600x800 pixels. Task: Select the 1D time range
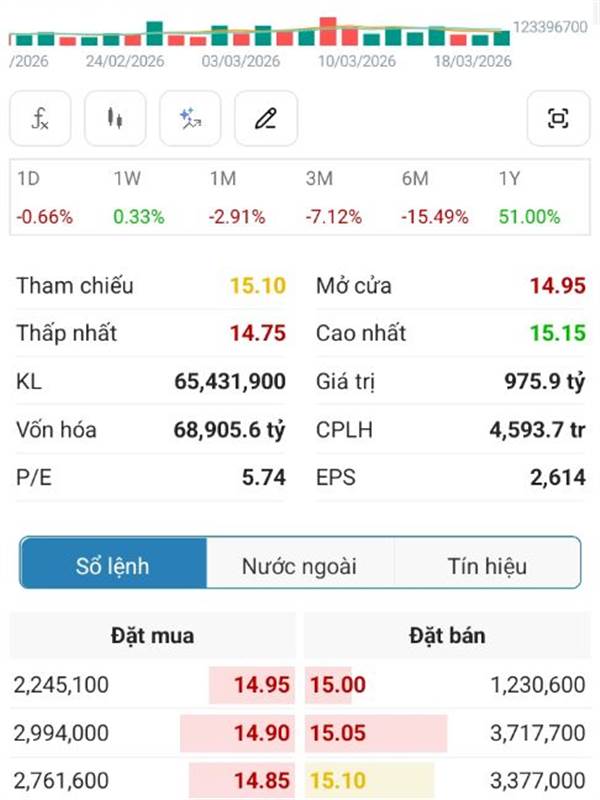(44, 198)
